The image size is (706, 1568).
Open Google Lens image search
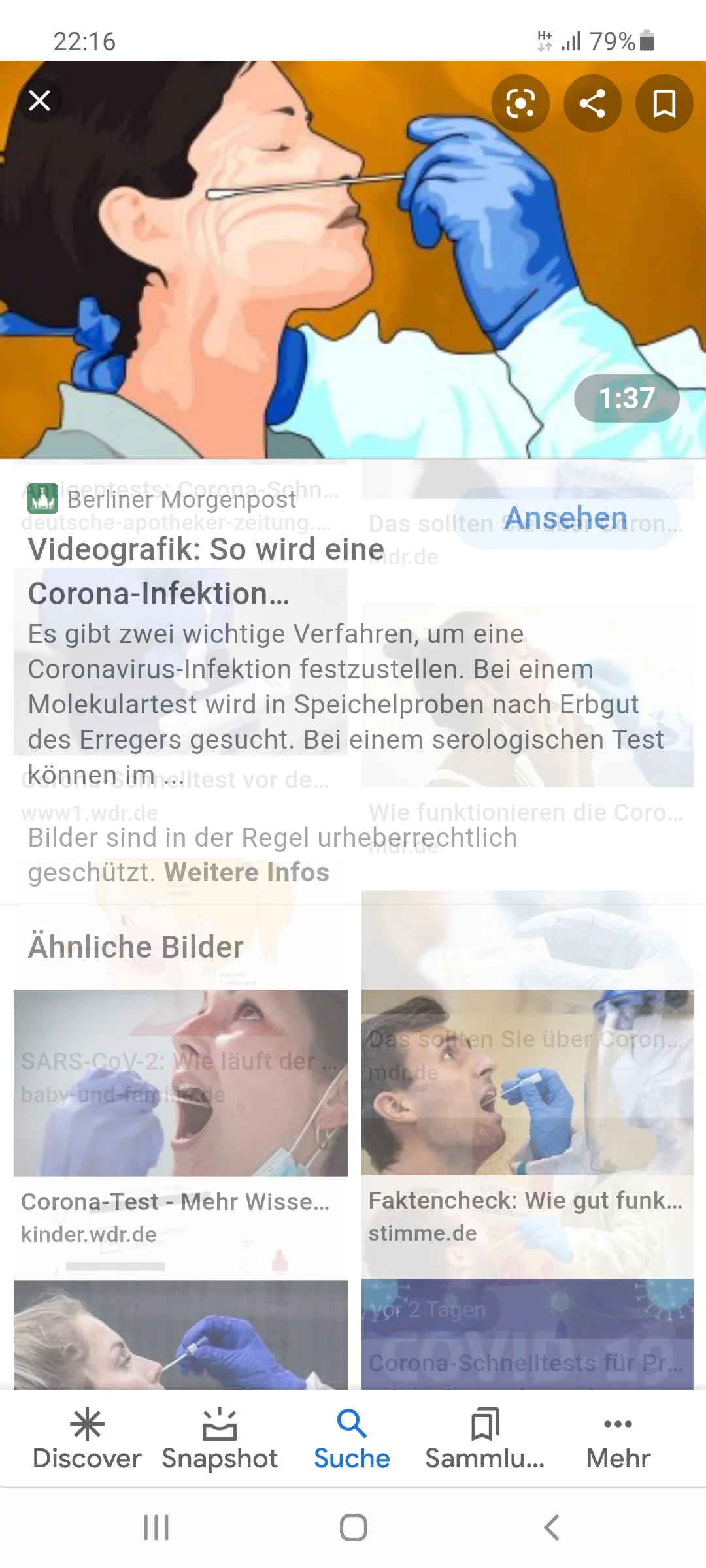click(x=520, y=103)
